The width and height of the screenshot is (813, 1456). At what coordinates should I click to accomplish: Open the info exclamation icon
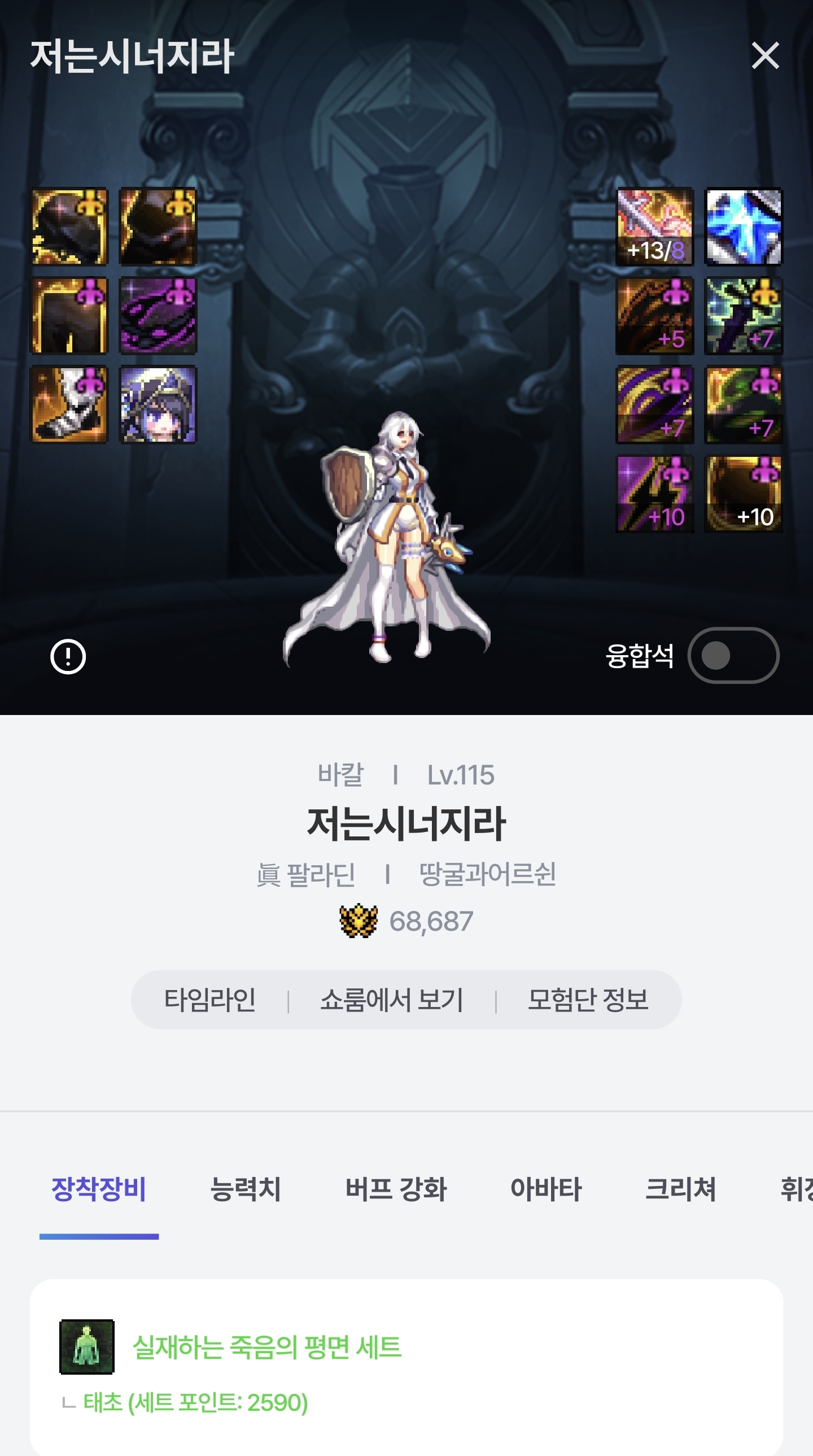click(x=68, y=657)
